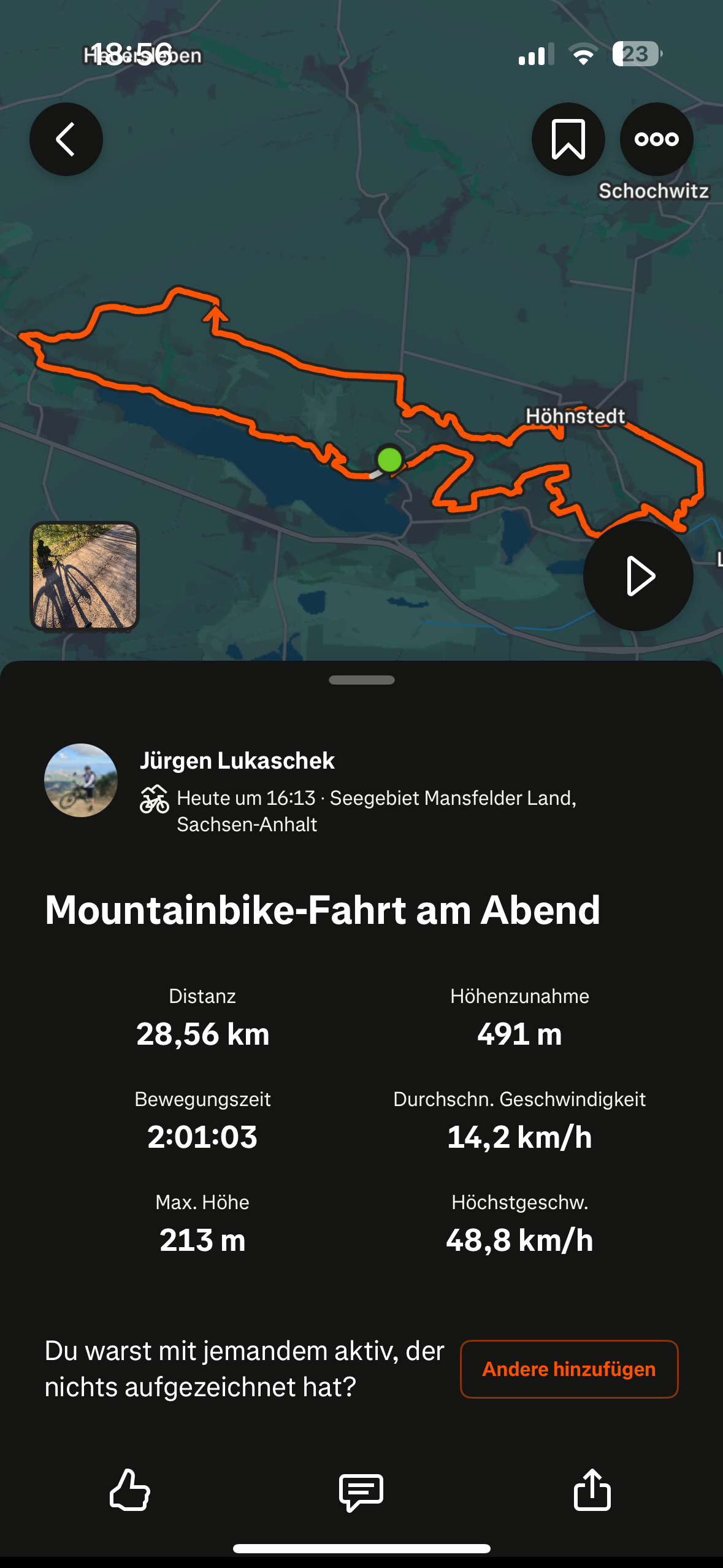Open the comments icon

coord(361,1492)
